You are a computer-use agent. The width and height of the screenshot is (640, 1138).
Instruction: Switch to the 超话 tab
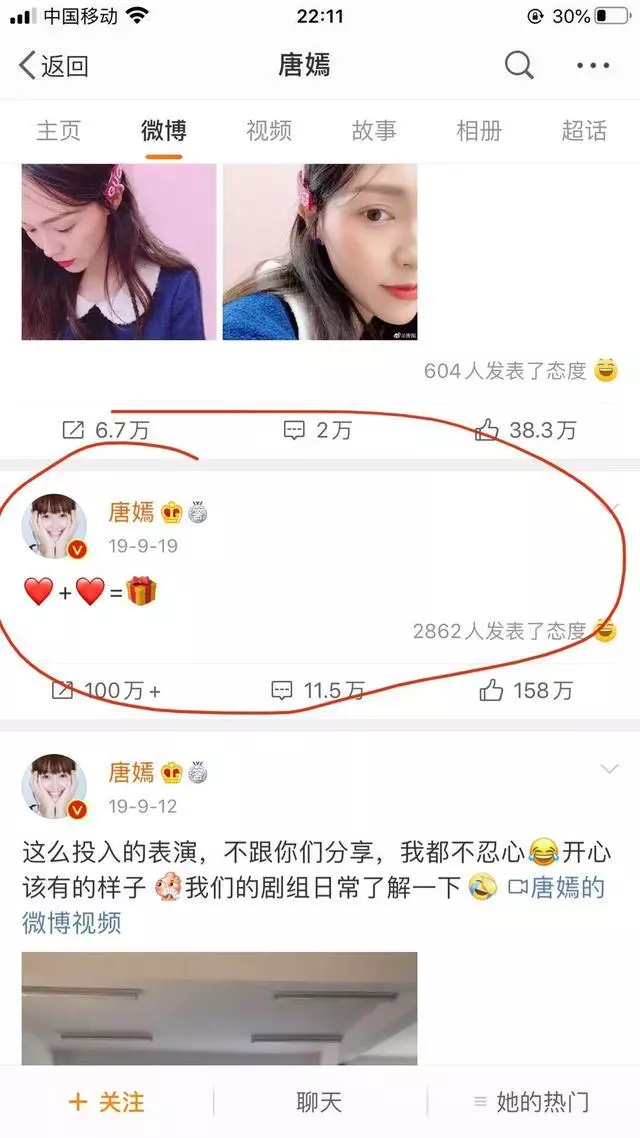click(584, 130)
